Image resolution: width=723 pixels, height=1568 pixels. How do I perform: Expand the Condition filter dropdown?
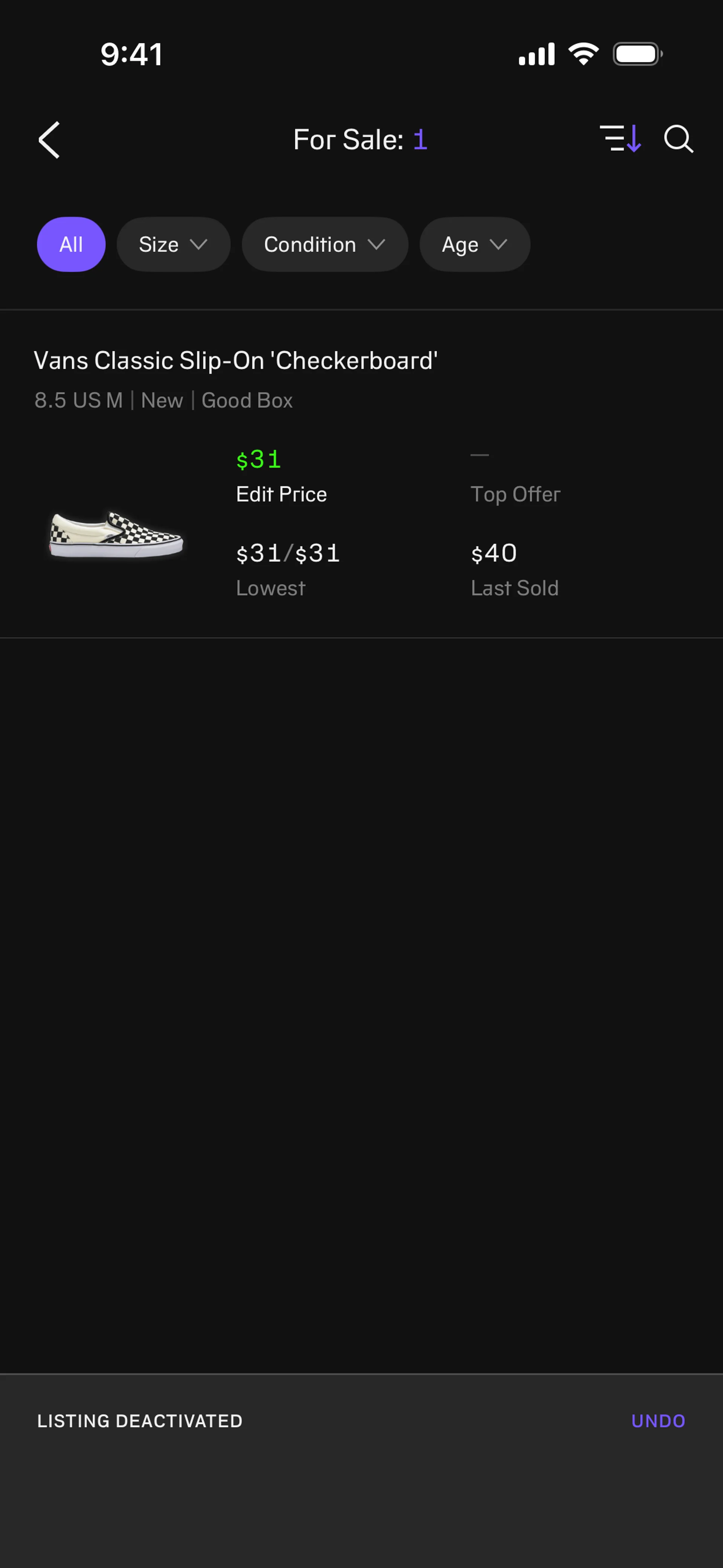click(325, 245)
